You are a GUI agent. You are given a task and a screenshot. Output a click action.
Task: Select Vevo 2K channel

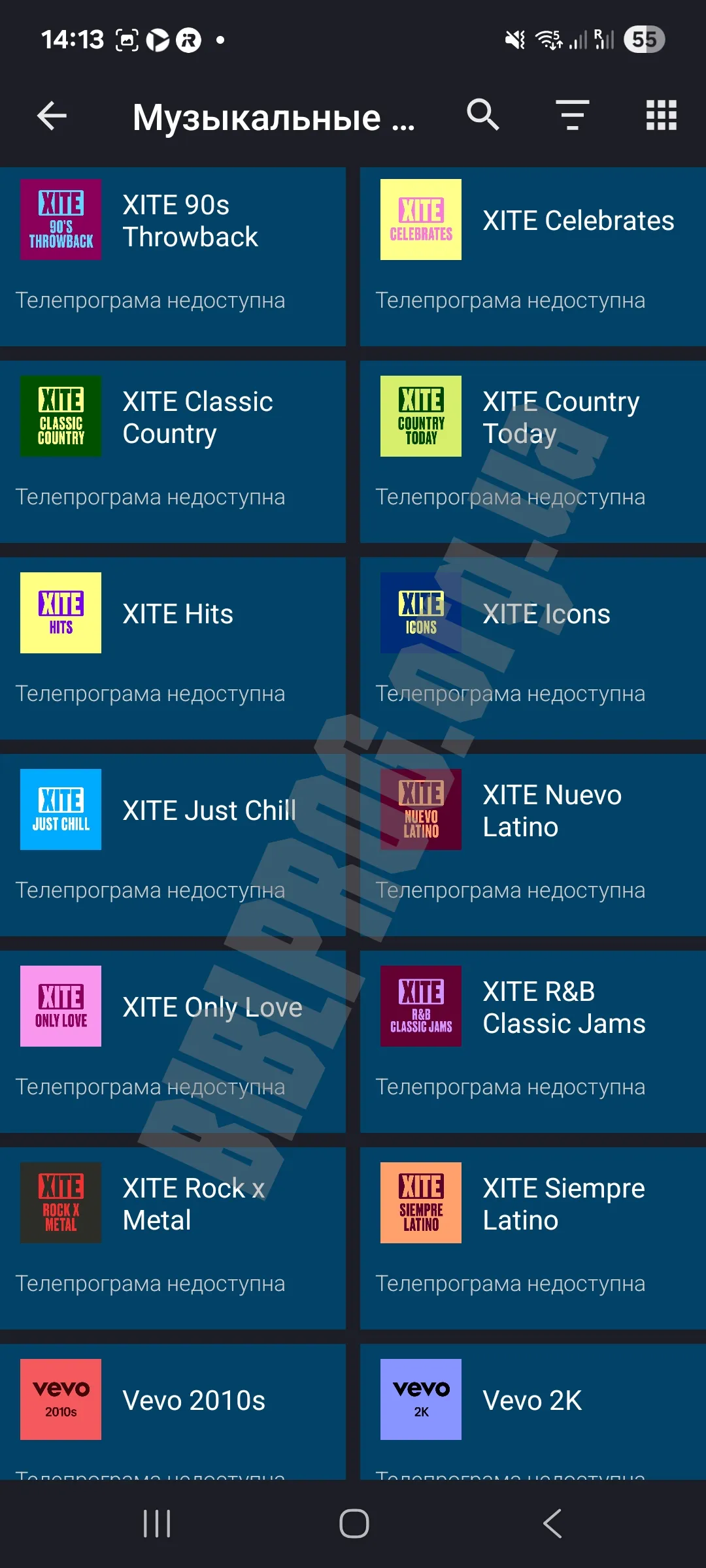coord(533,1411)
